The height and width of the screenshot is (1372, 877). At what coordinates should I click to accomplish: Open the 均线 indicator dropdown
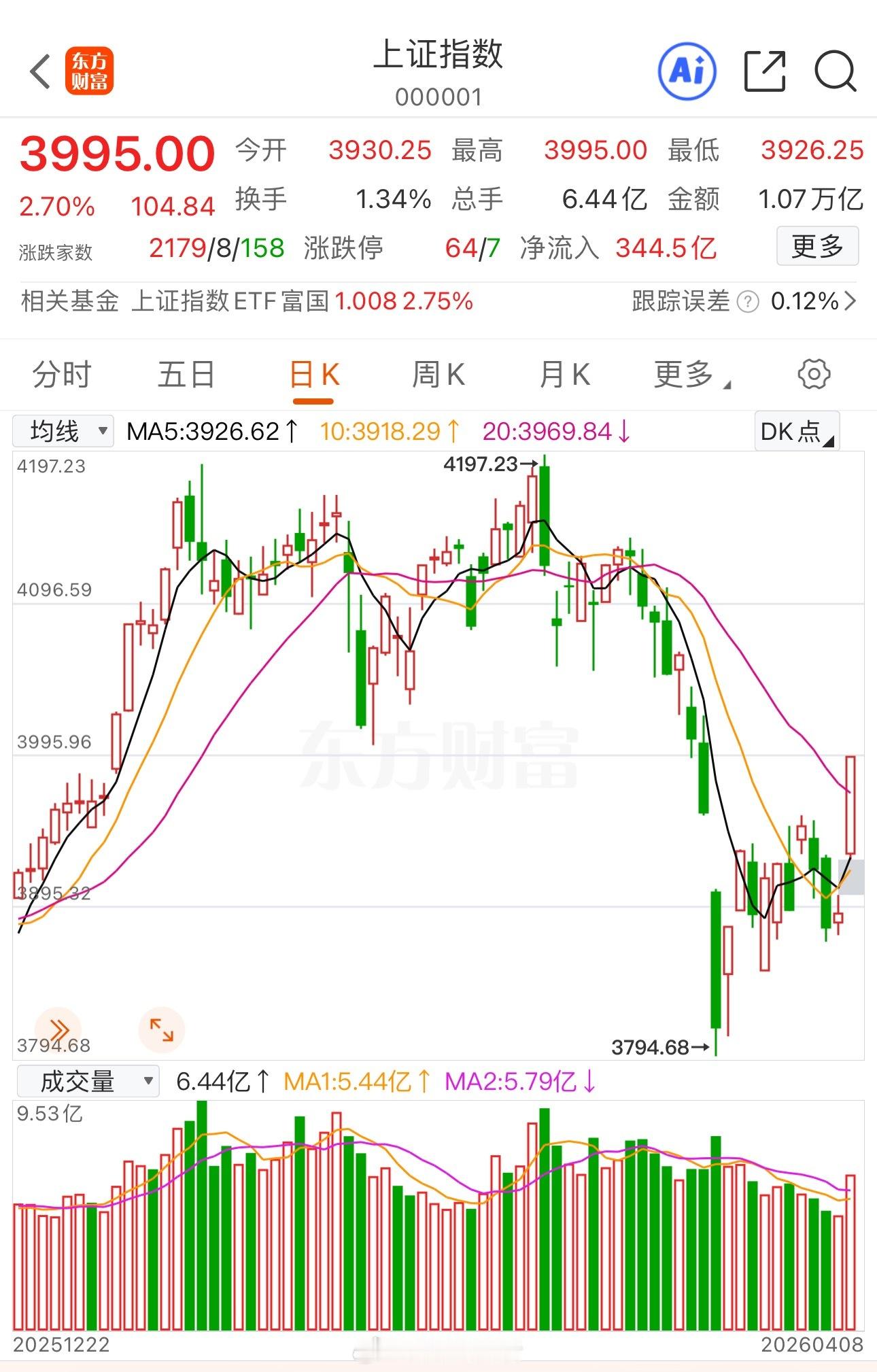[x=61, y=430]
